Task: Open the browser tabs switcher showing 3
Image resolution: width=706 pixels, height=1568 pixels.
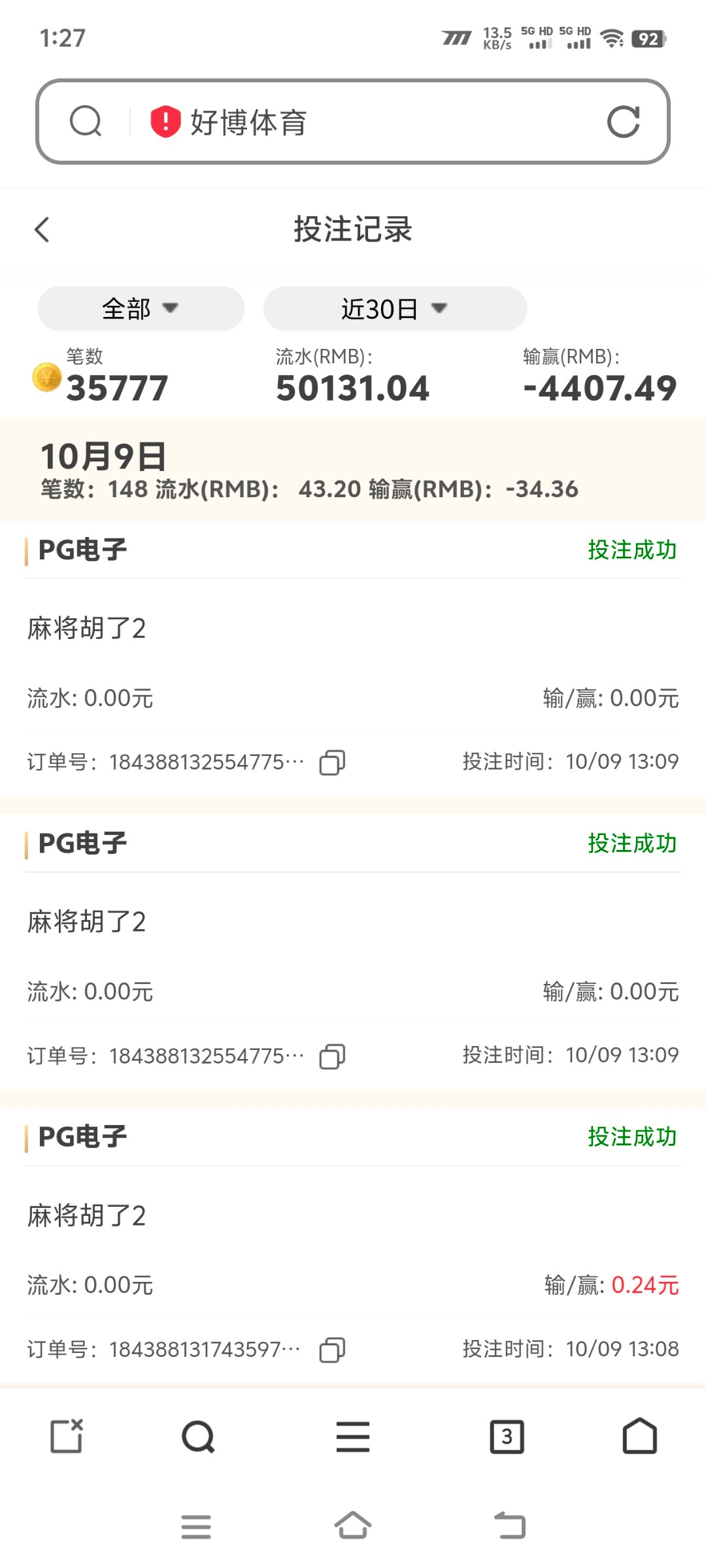Action: coord(507,1437)
